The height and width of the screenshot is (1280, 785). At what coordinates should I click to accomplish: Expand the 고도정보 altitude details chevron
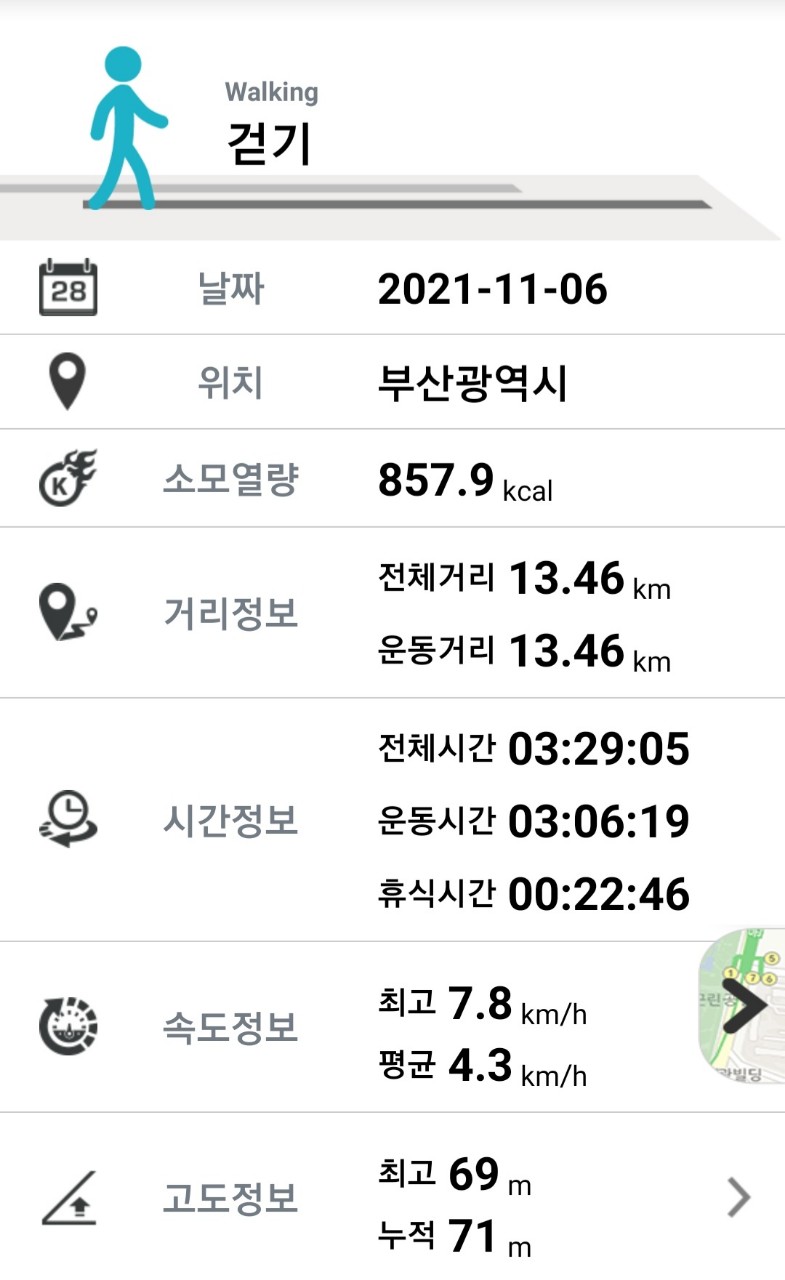(x=738, y=1197)
